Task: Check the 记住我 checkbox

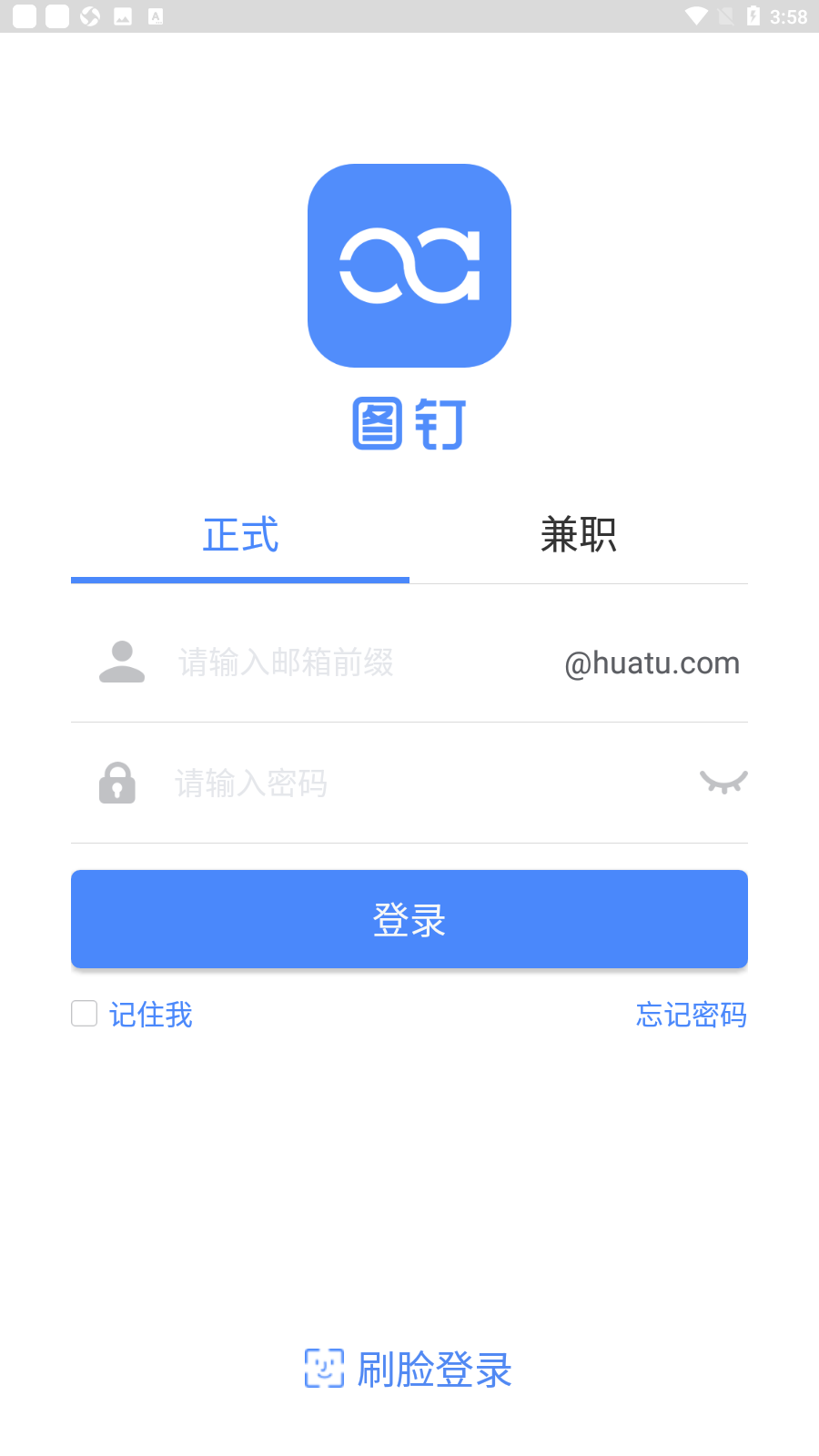Action: pos(85,1014)
